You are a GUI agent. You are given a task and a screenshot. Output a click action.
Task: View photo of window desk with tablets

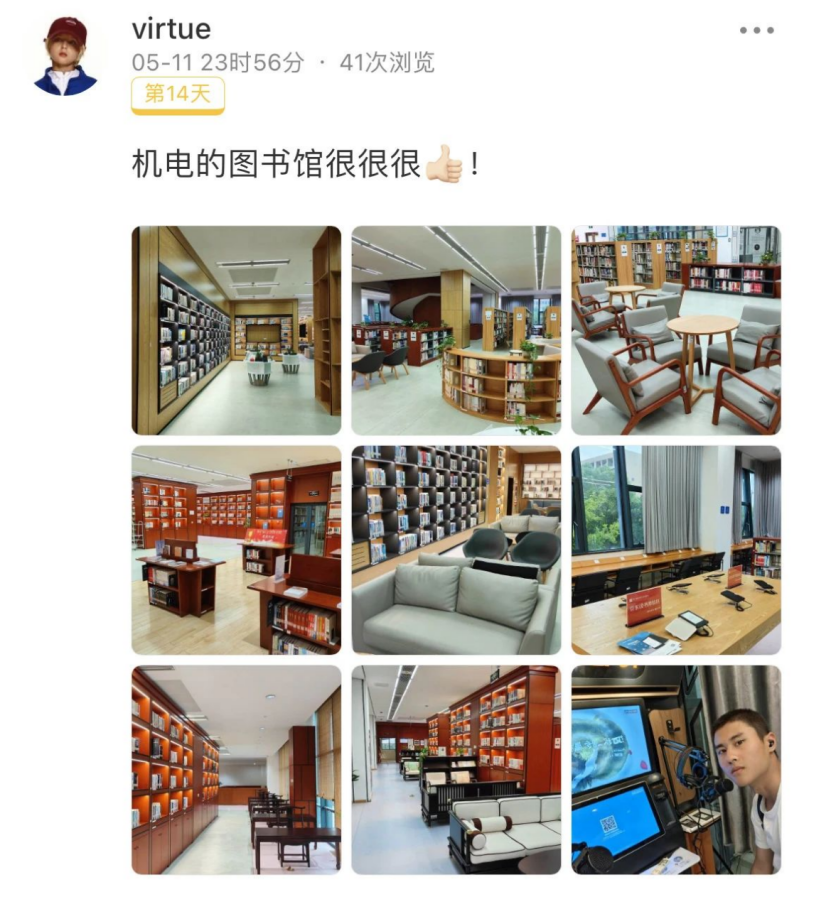pyautogui.click(x=676, y=550)
